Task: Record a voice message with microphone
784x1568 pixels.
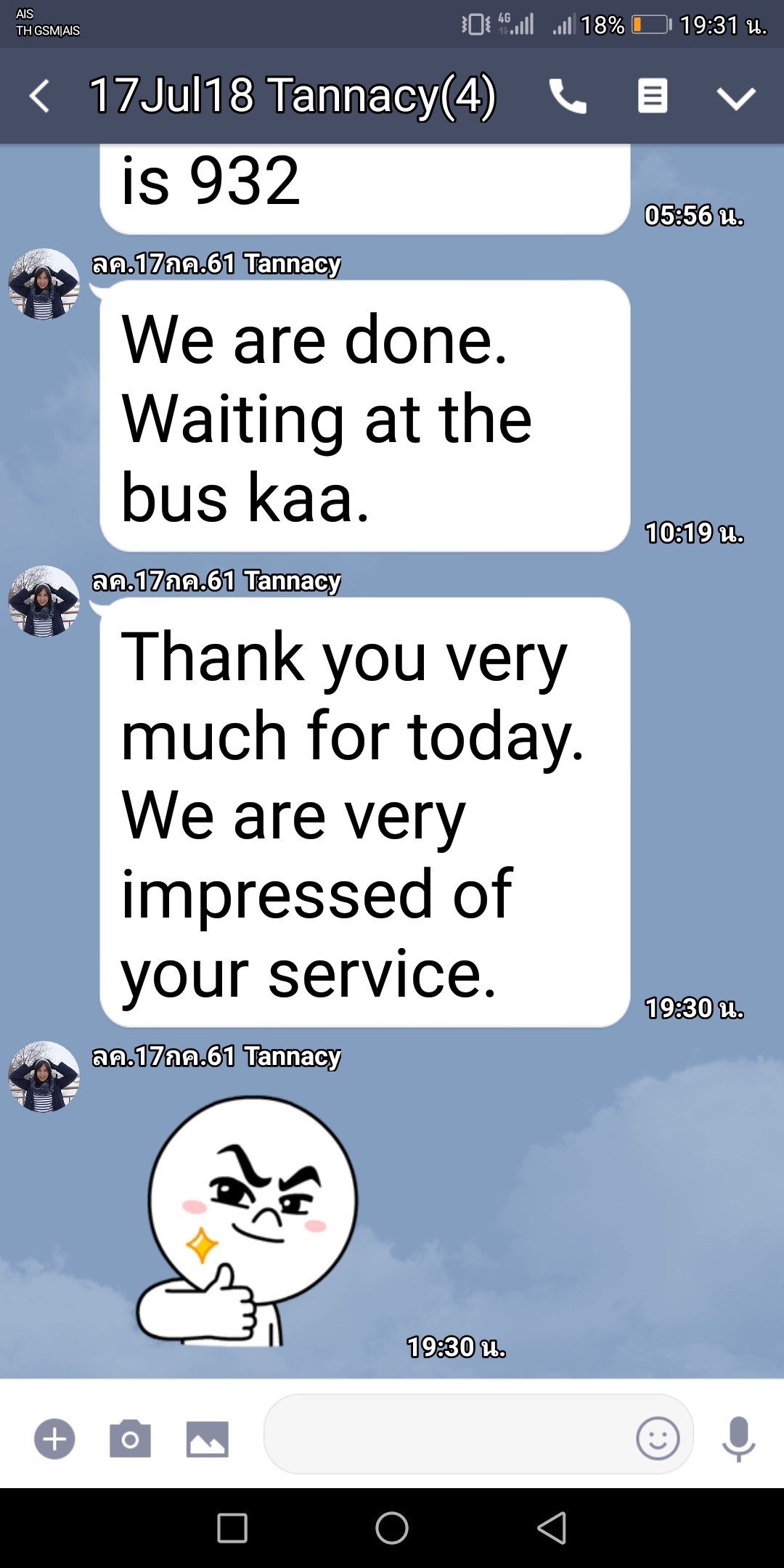Action: tap(738, 1438)
